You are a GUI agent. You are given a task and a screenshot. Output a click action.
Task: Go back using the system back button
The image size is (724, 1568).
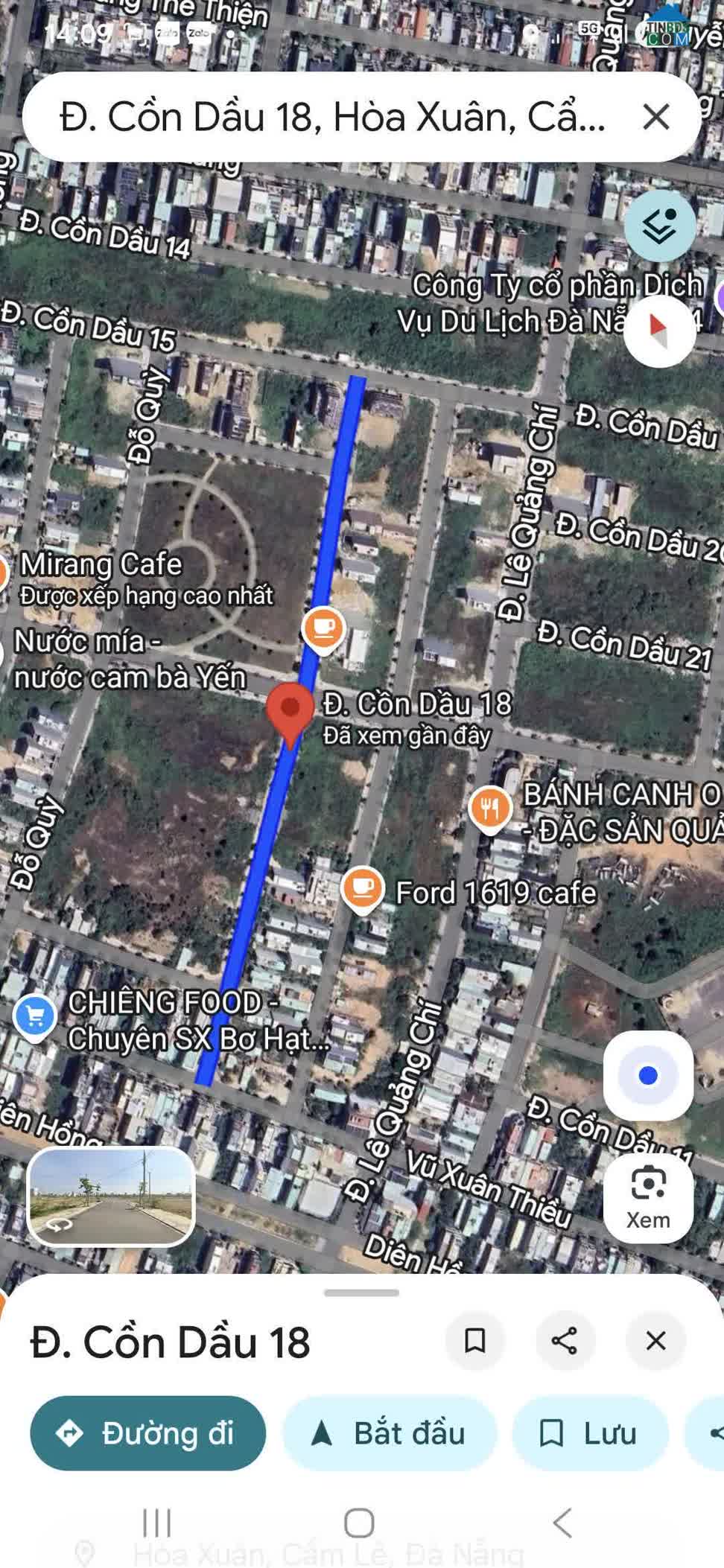click(x=563, y=1523)
